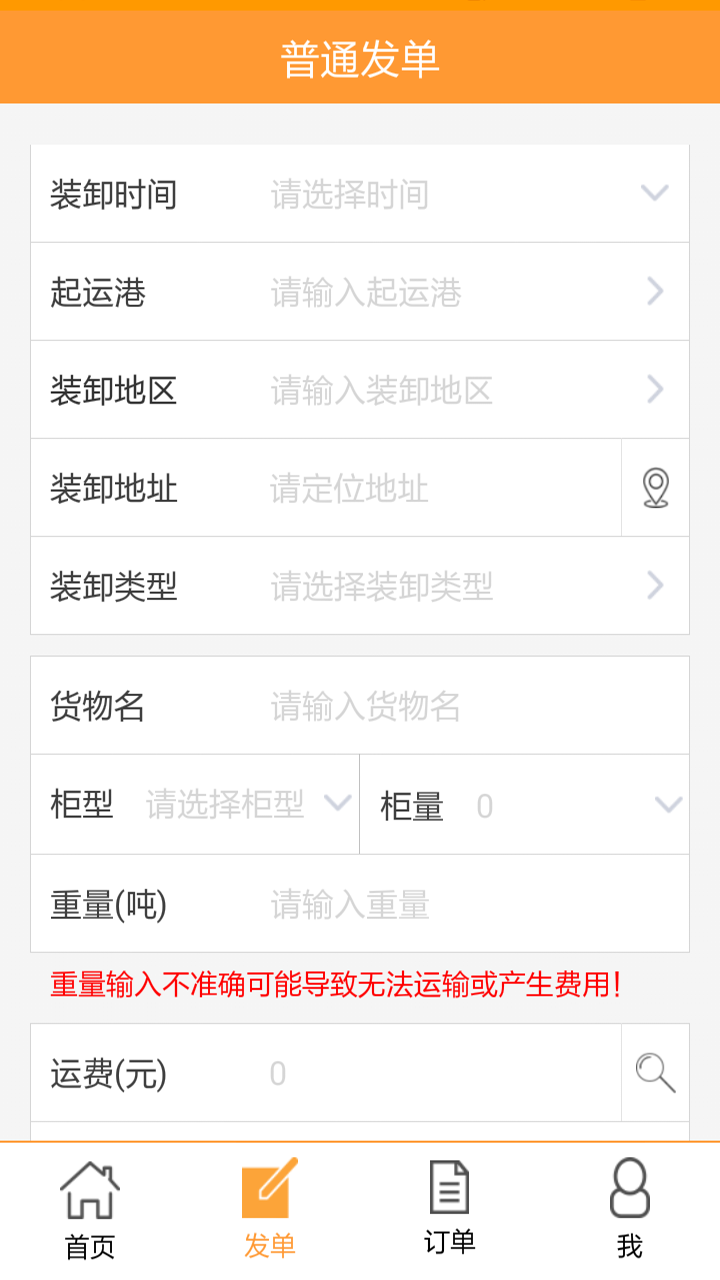Switch to the 订单 tab

click(x=450, y=1245)
